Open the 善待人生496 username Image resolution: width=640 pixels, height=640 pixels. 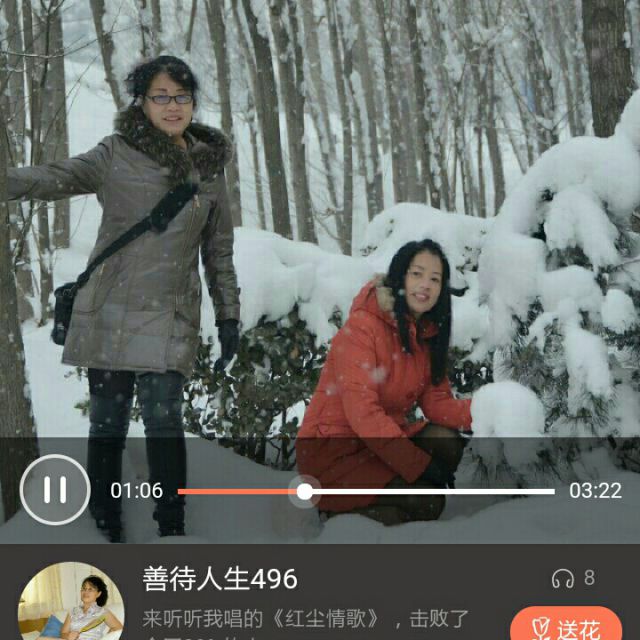[220, 579]
